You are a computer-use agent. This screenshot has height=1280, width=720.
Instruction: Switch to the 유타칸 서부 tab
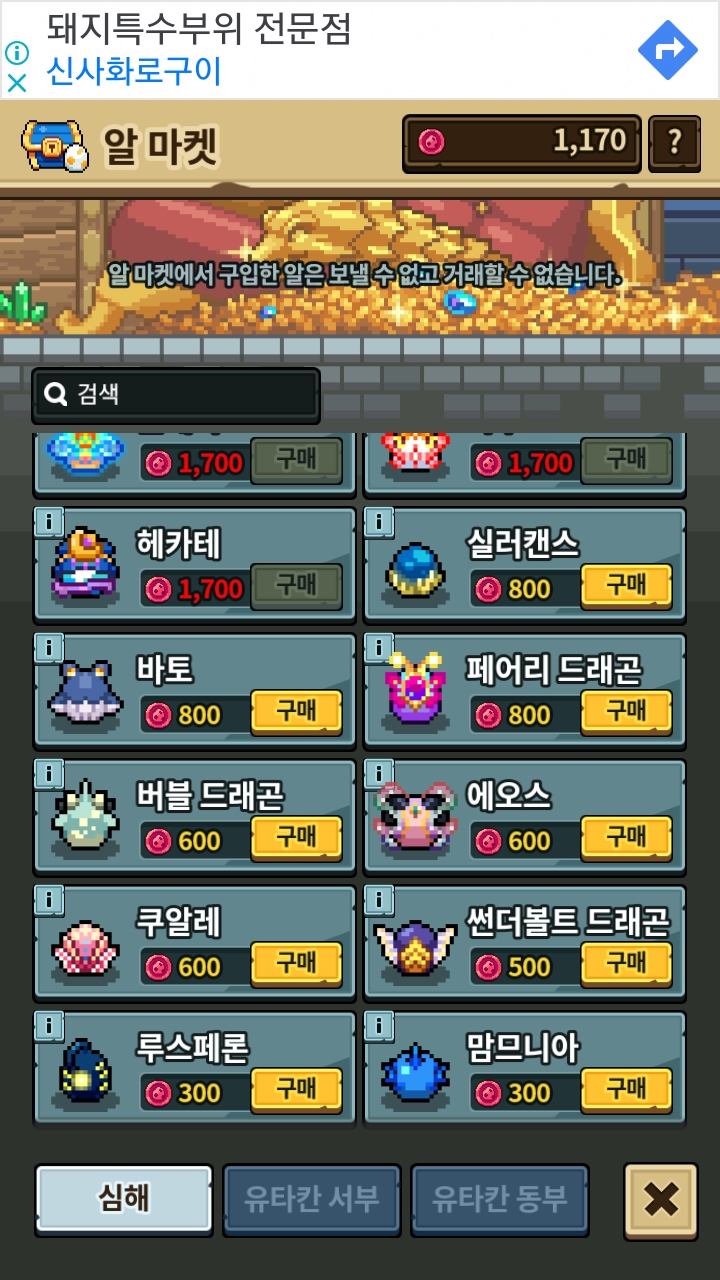(311, 1199)
